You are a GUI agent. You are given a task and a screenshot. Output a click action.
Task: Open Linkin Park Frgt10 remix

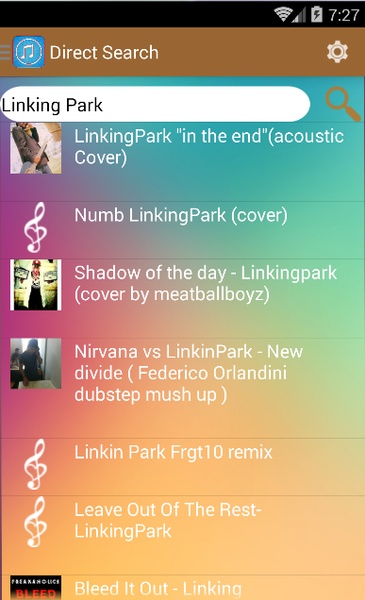[x=182, y=467]
